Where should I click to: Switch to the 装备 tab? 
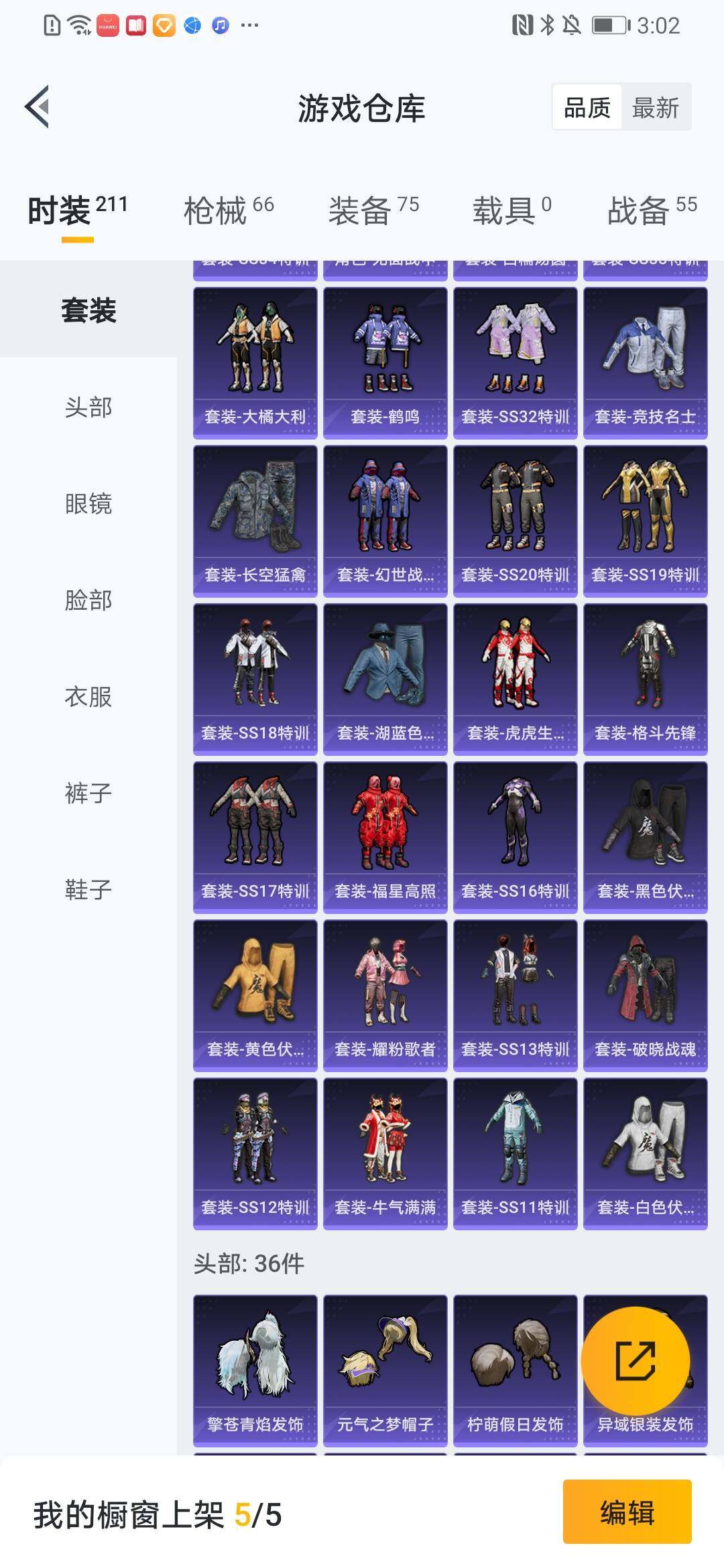point(373,210)
